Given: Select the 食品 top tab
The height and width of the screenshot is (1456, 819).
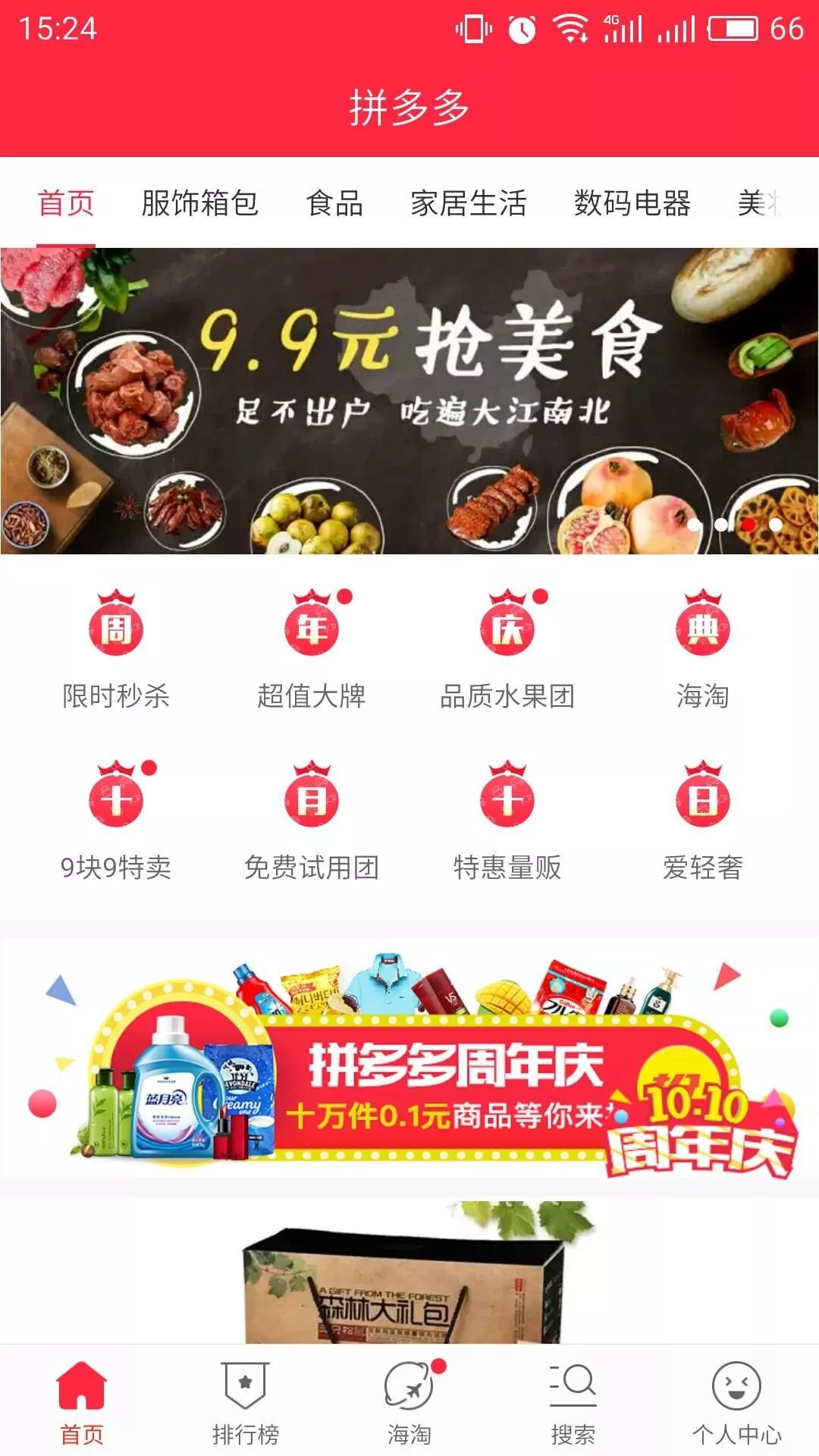Looking at the screenshot, I should tap(334, 203).
